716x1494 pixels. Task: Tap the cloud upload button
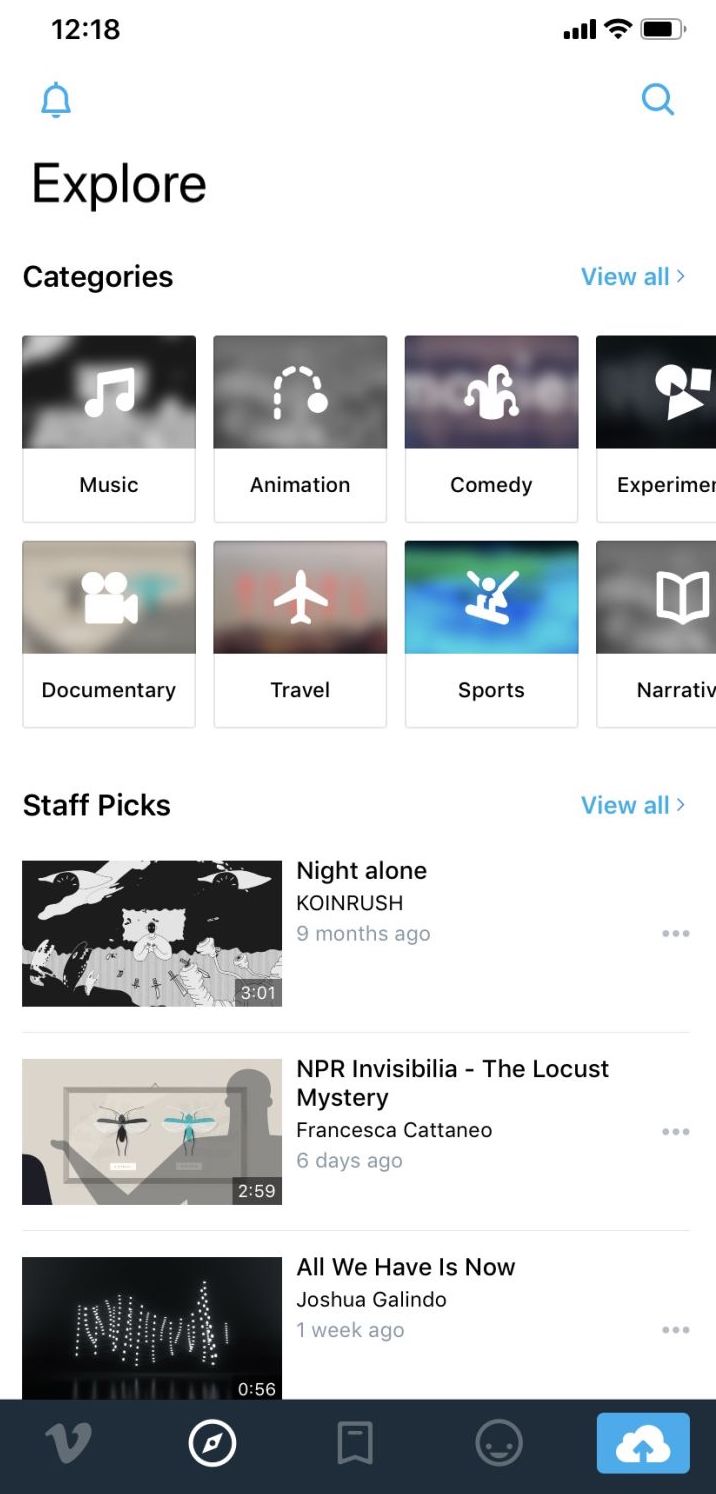pos(643,1443)
